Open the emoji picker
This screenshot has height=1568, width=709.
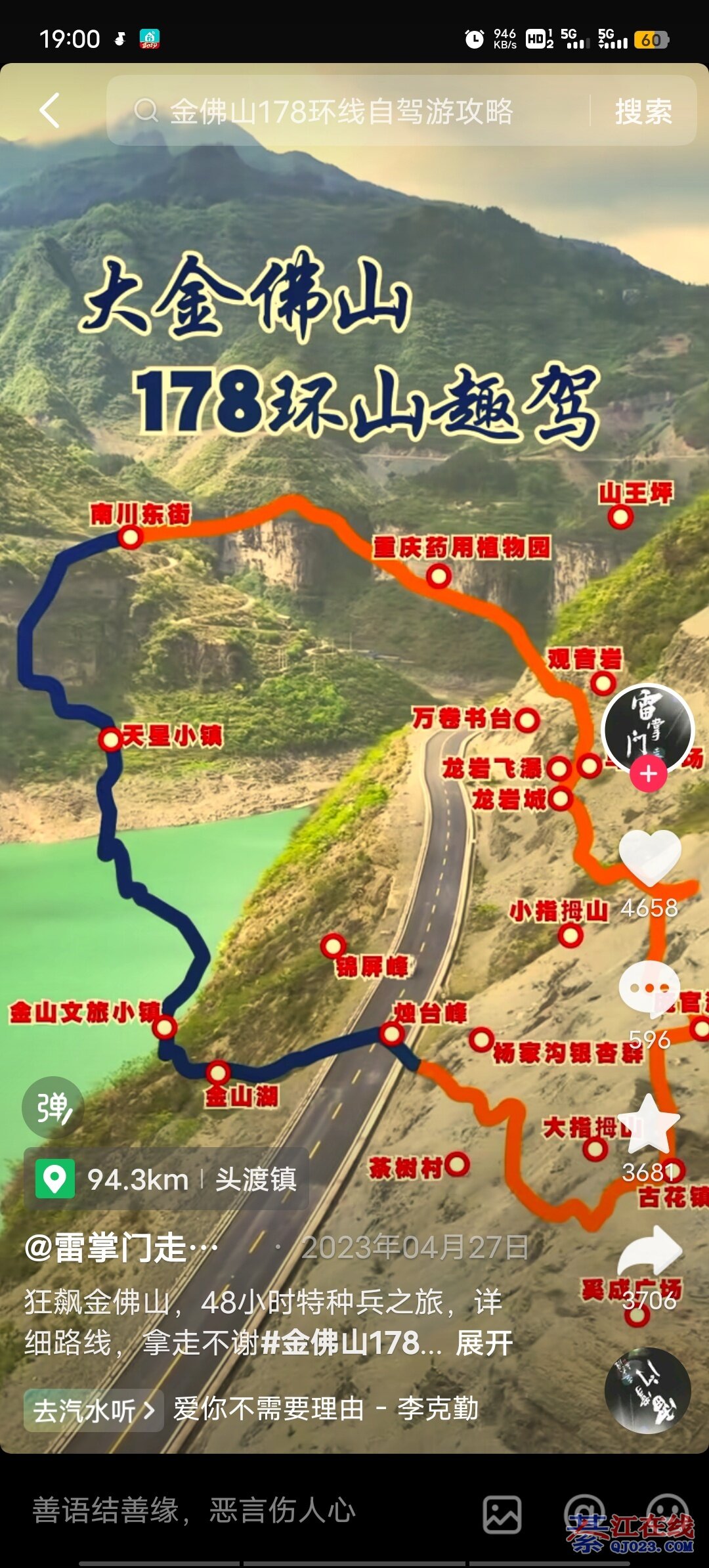667,1514
